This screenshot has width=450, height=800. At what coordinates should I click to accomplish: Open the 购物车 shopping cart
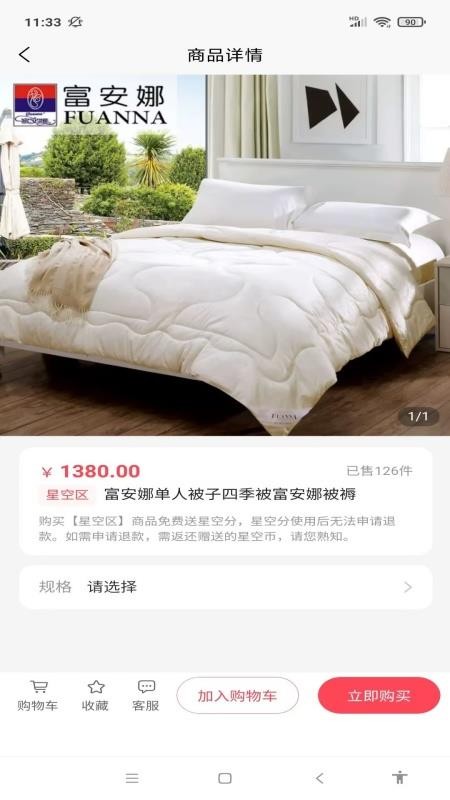[x=38, y=695]
